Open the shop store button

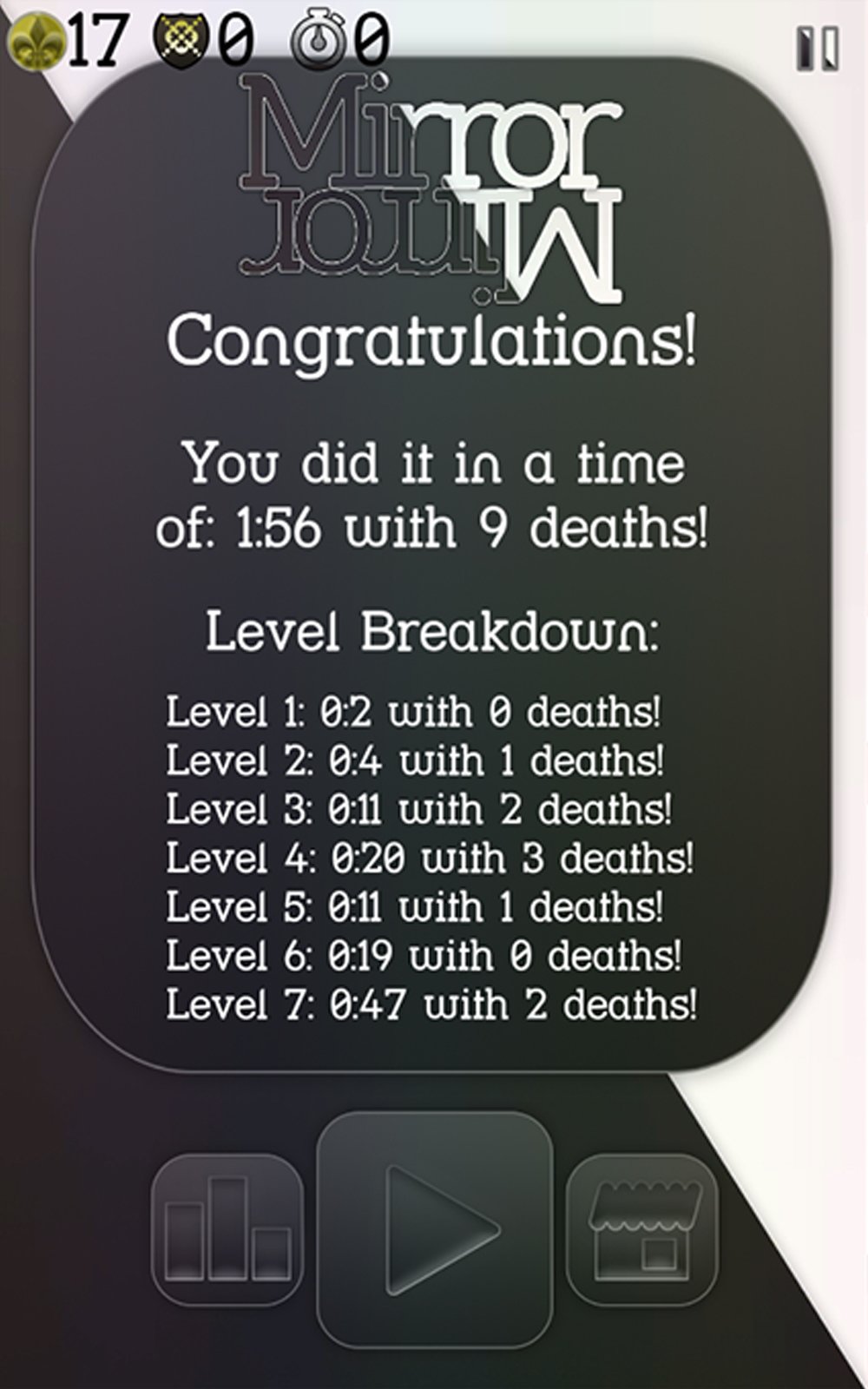pos(642,1230)
